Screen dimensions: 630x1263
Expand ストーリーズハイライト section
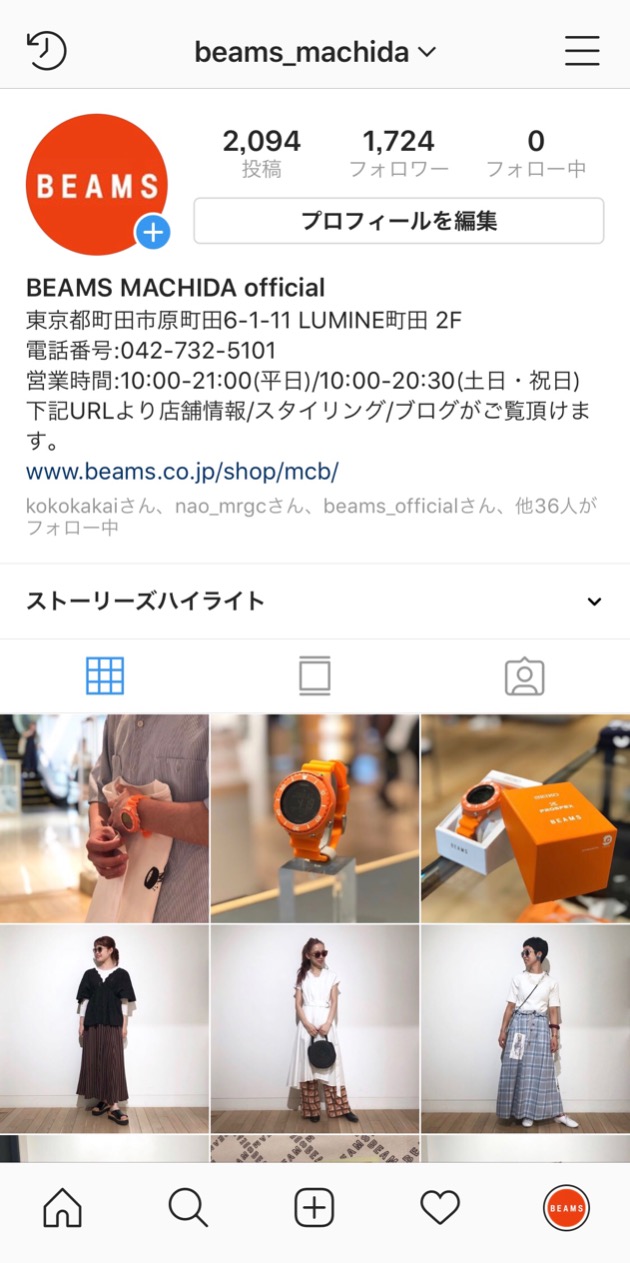(594, 602)
